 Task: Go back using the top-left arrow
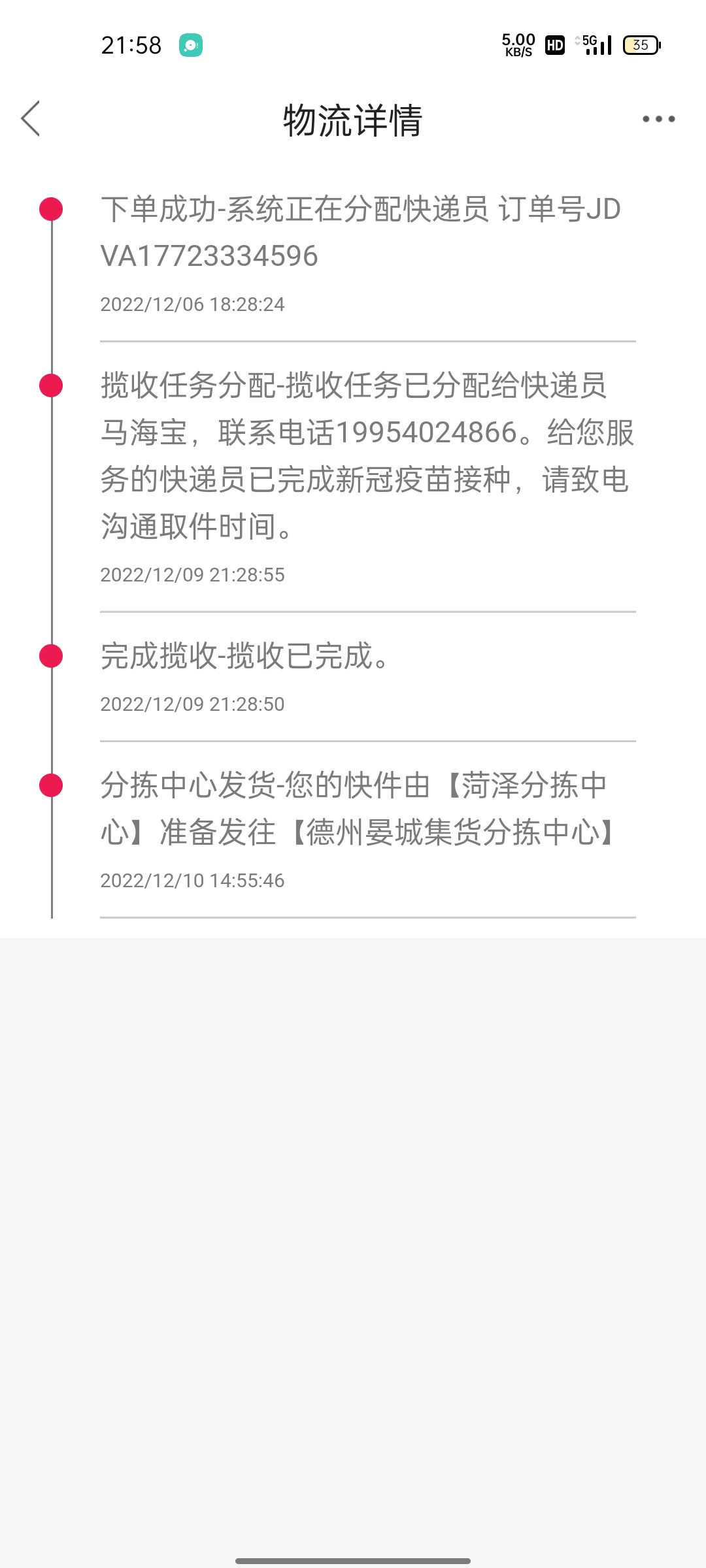(30, 118)
